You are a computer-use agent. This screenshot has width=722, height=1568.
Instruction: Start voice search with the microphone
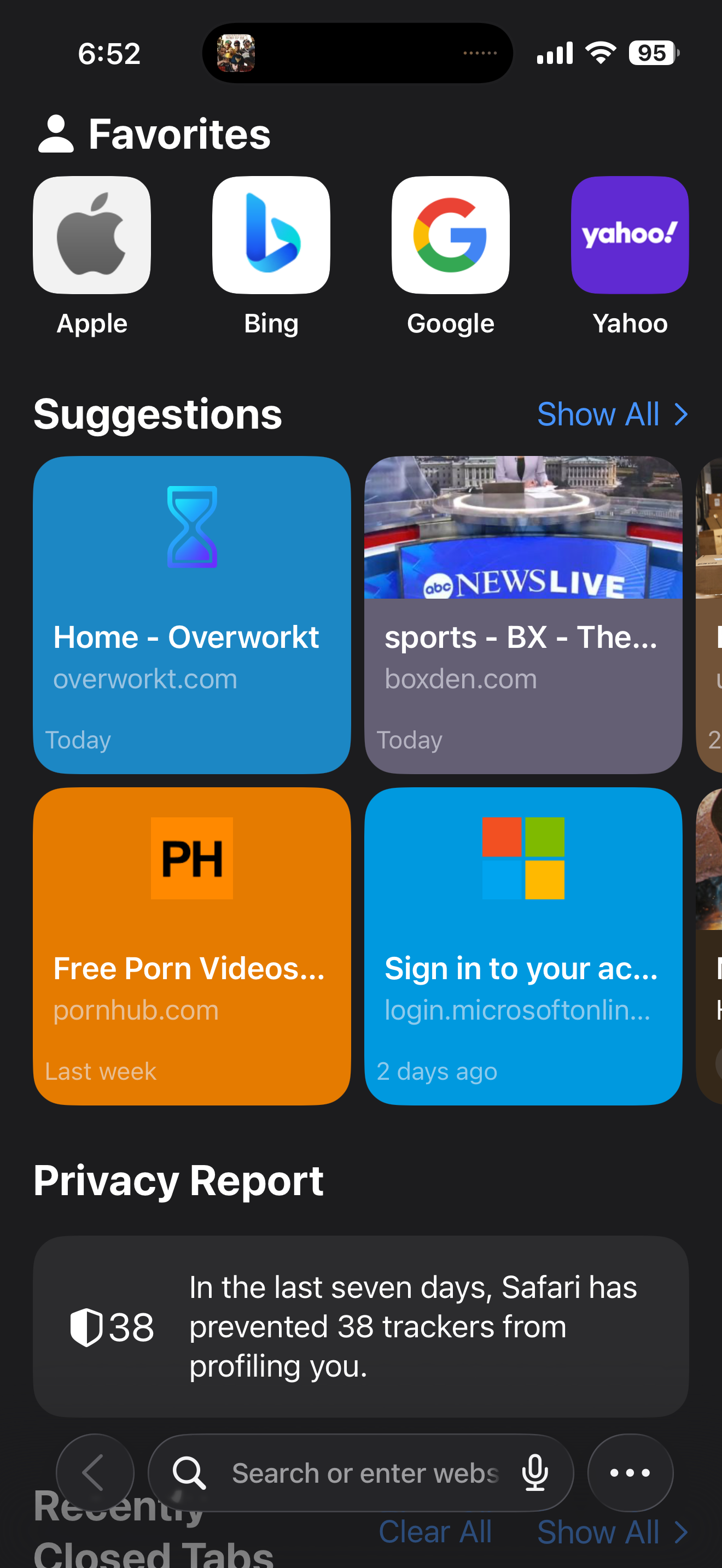[535, 1473]
